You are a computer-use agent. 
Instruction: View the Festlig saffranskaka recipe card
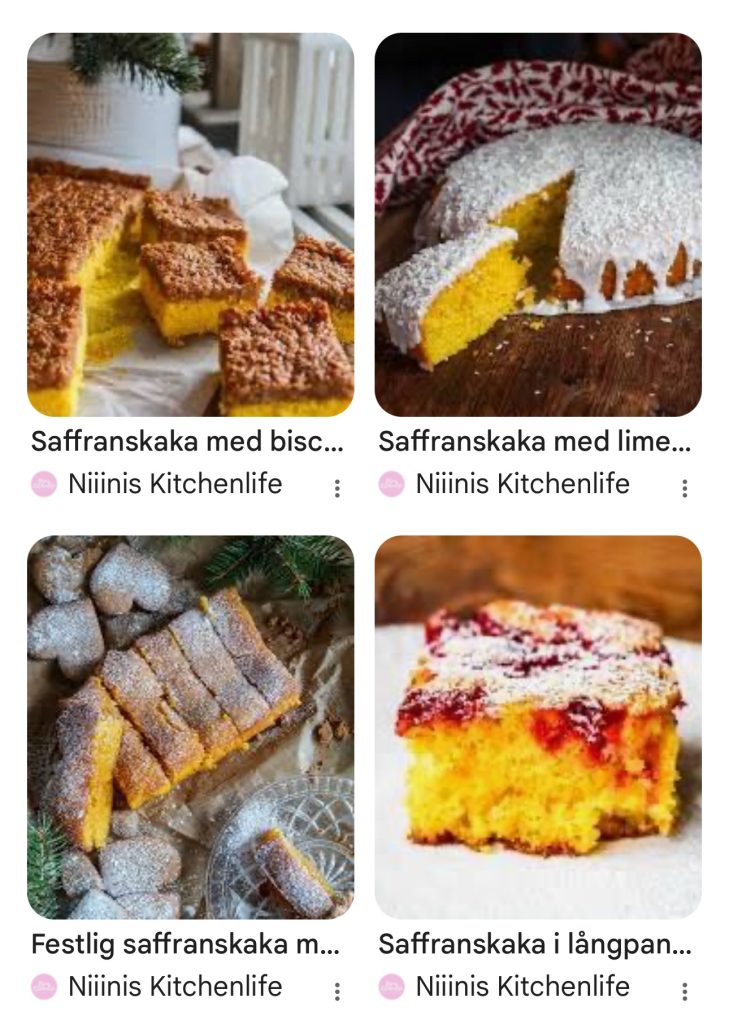pyautogui.click(x=190, y=727)
